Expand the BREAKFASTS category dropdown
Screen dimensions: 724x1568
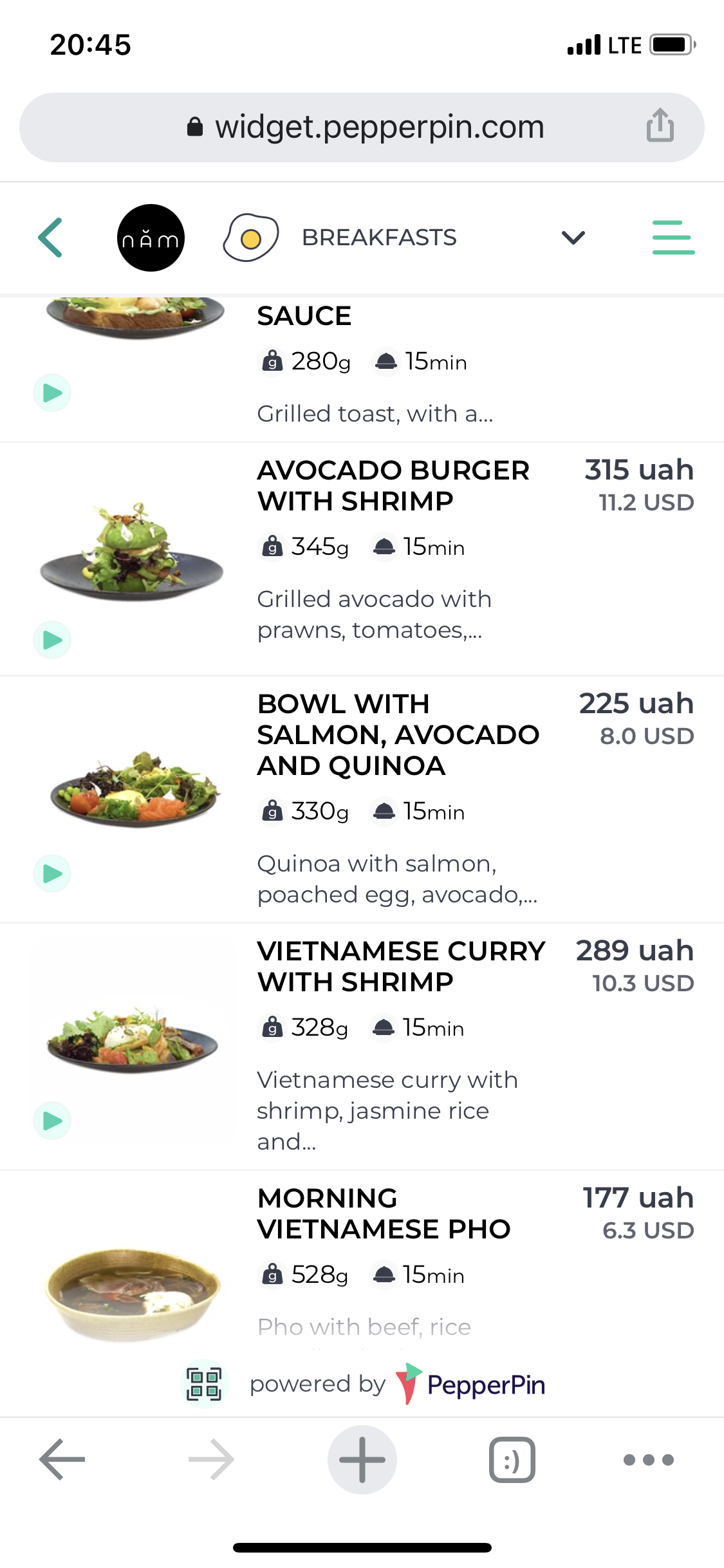pyautogui.click(x=571, y=237)
